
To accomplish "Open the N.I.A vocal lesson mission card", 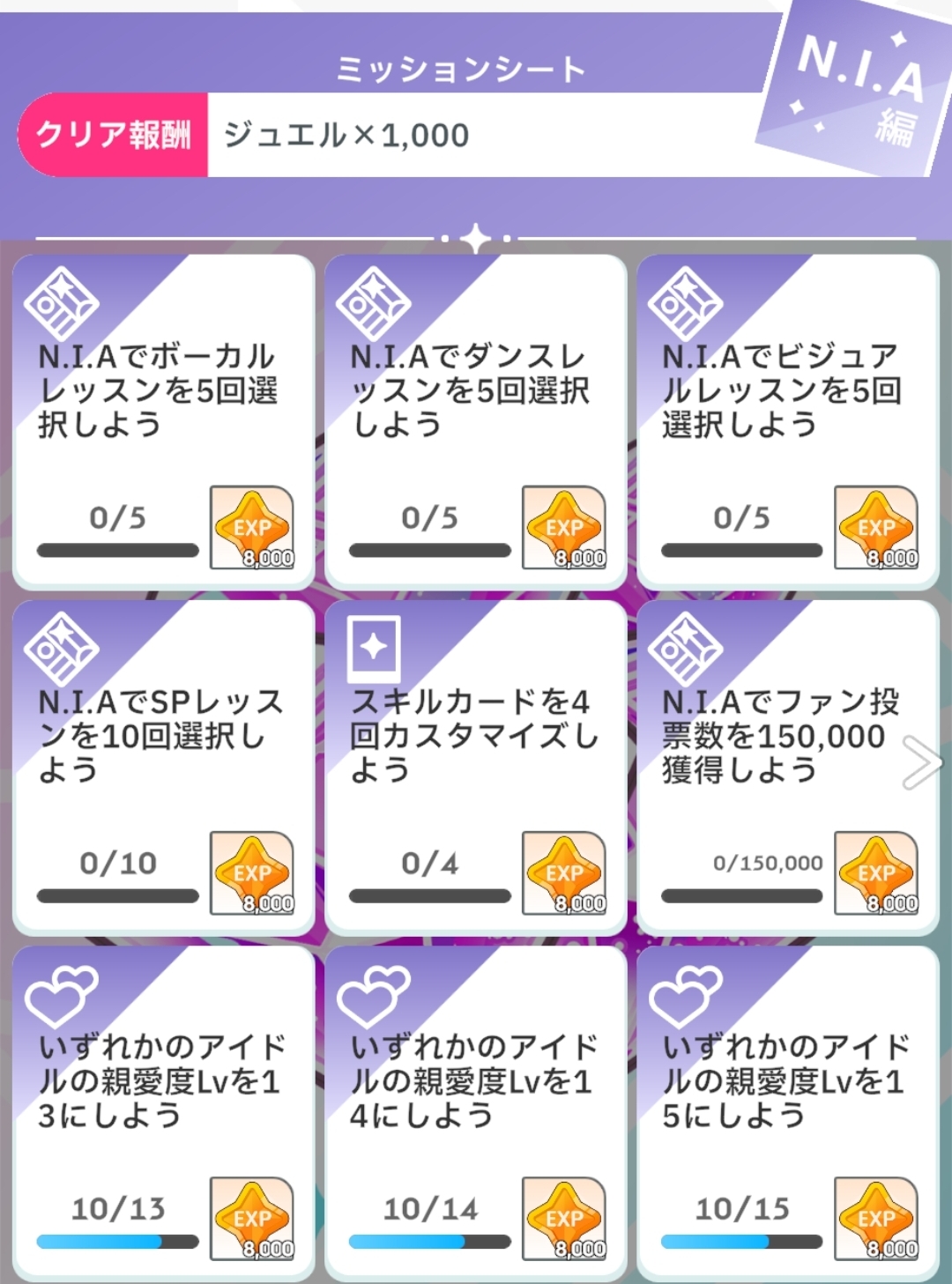I will coord(163,421).
